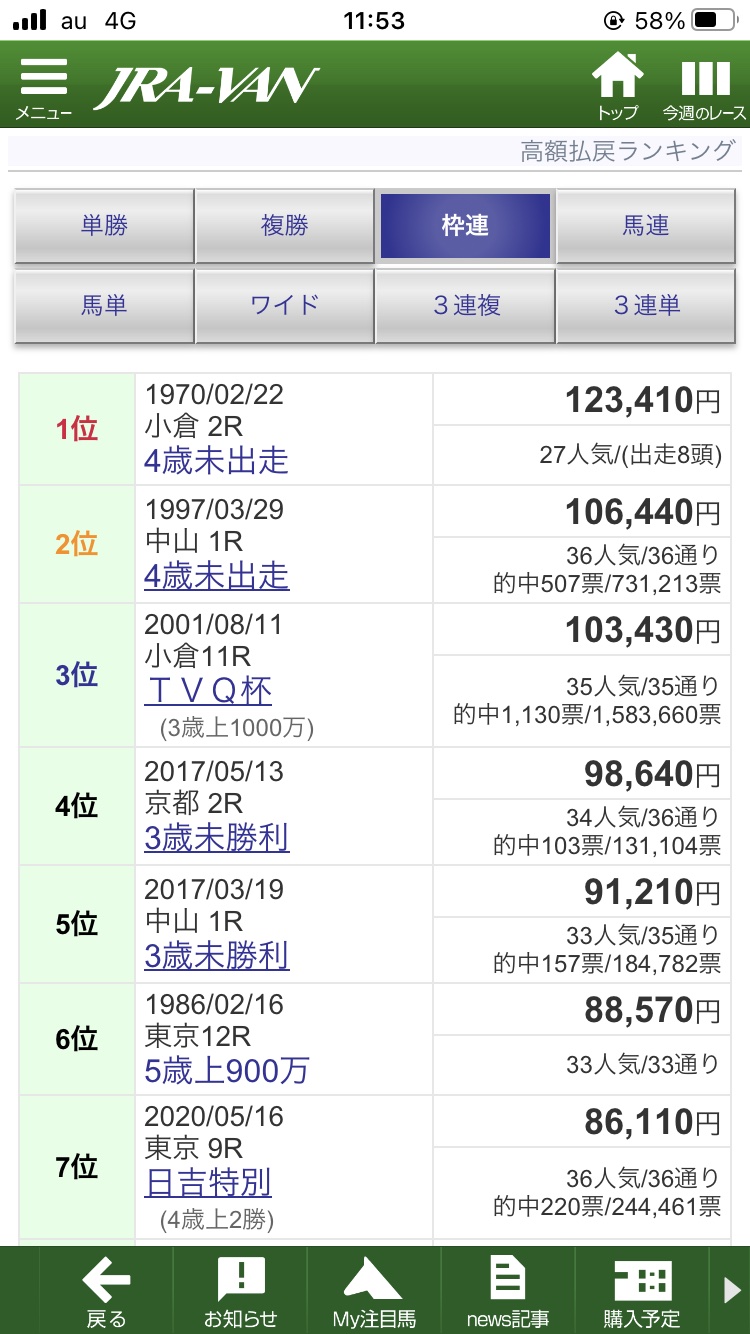
Task: Select the highlighted 枠連 tab
Action: 465,225
